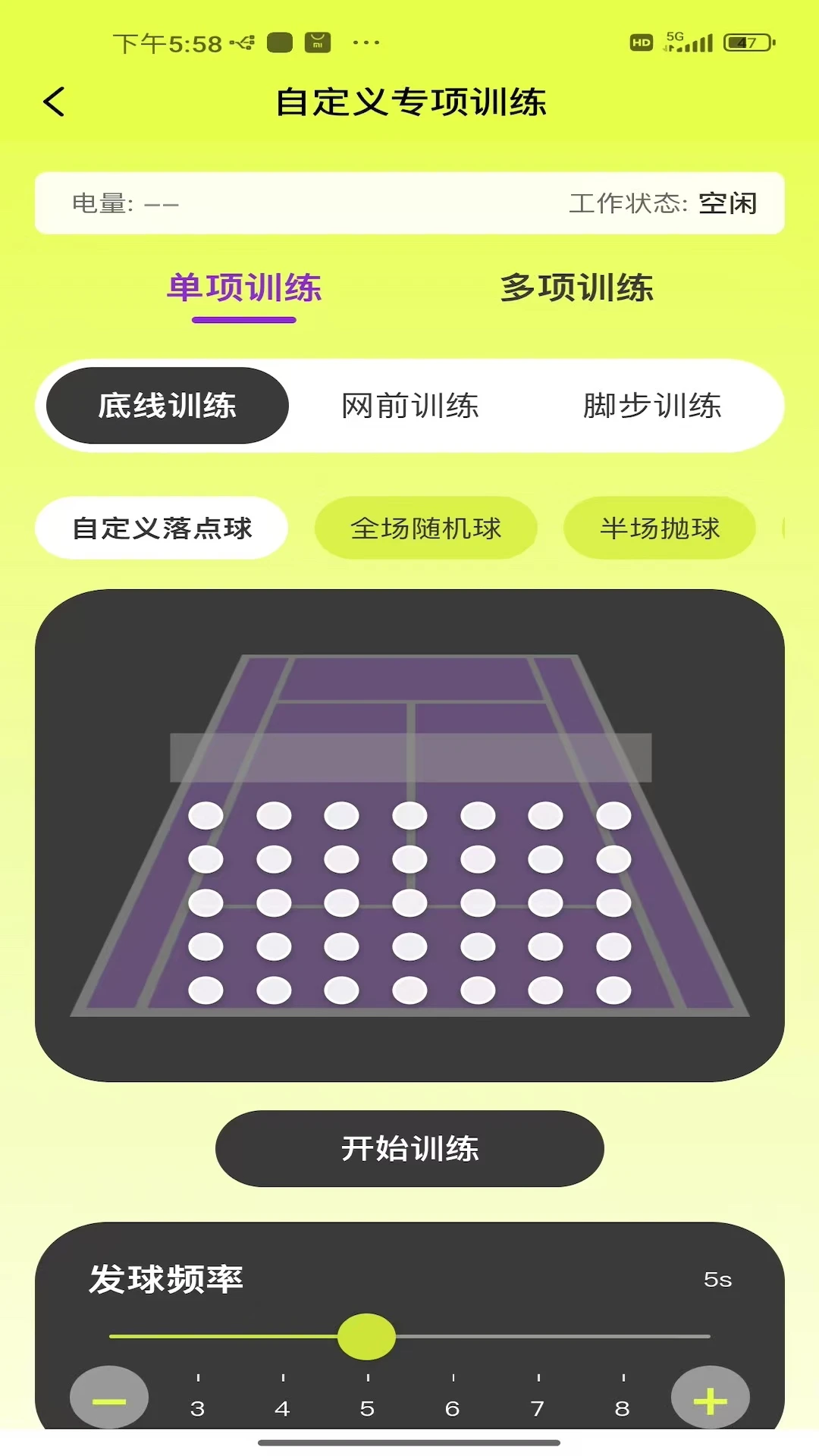Select the 底线训练 segment
The height and width of the screenshot is (1456, 819).
click(168, 406)
